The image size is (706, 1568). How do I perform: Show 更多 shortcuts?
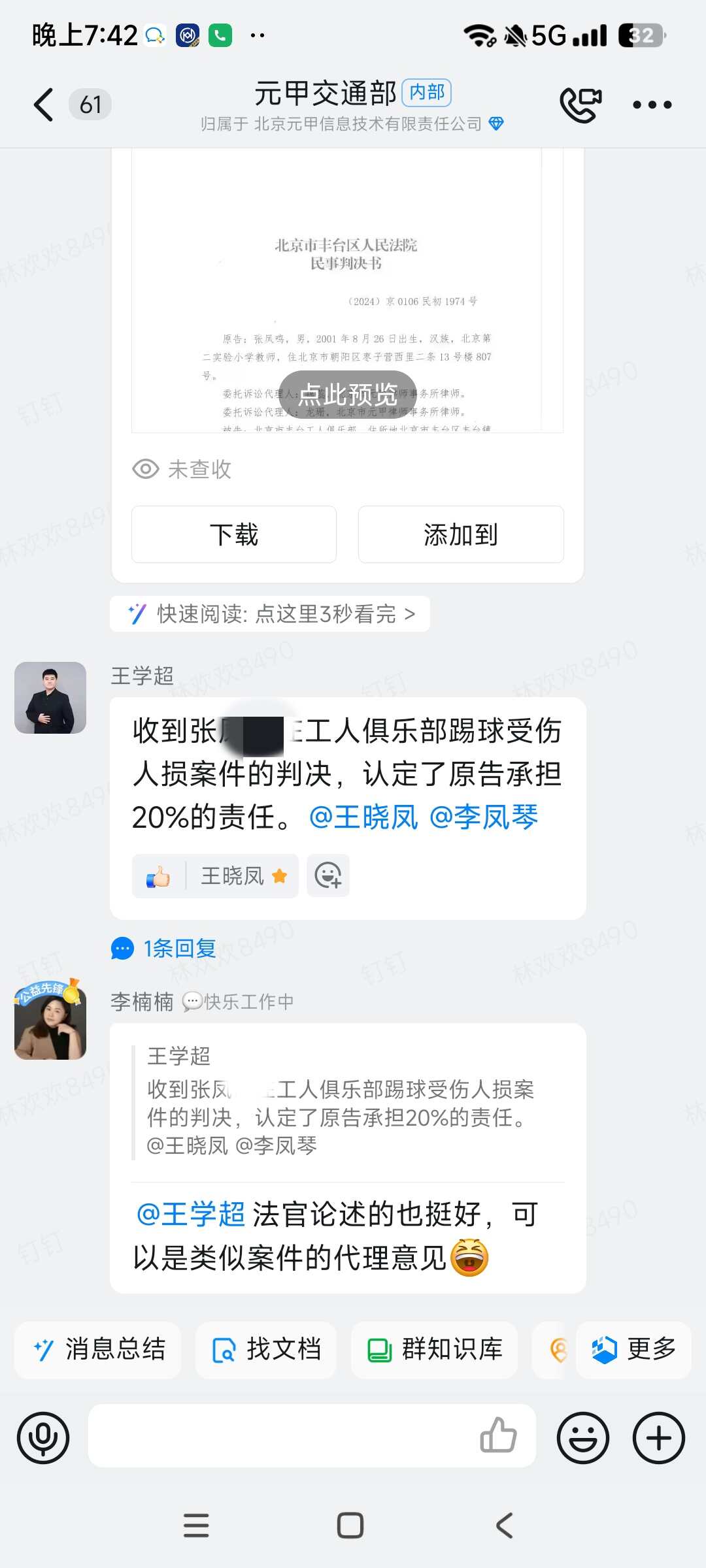(x=633, y=1350)
